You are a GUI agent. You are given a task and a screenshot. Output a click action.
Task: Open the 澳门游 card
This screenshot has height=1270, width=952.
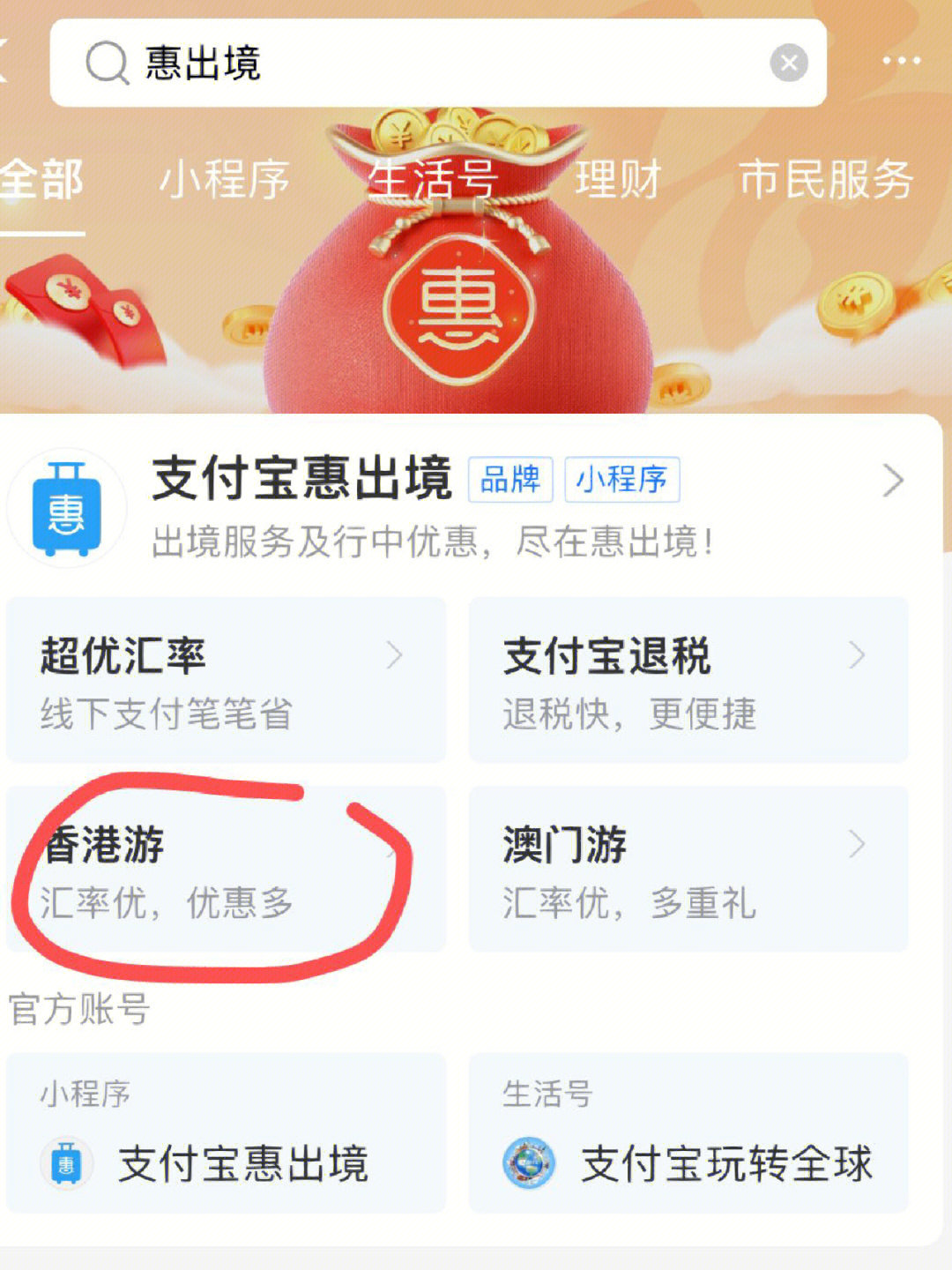point(688,869)
